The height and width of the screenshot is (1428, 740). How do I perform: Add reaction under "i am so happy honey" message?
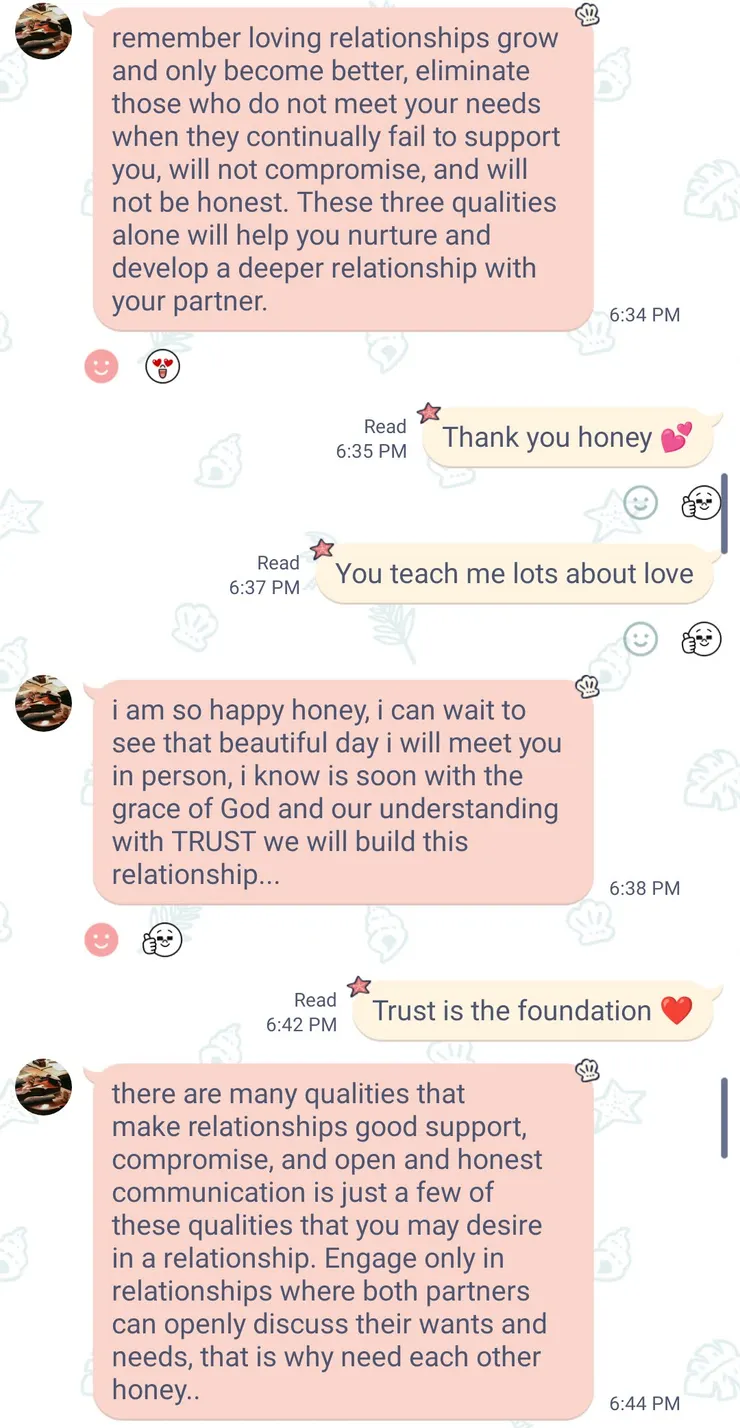[101, 940]
